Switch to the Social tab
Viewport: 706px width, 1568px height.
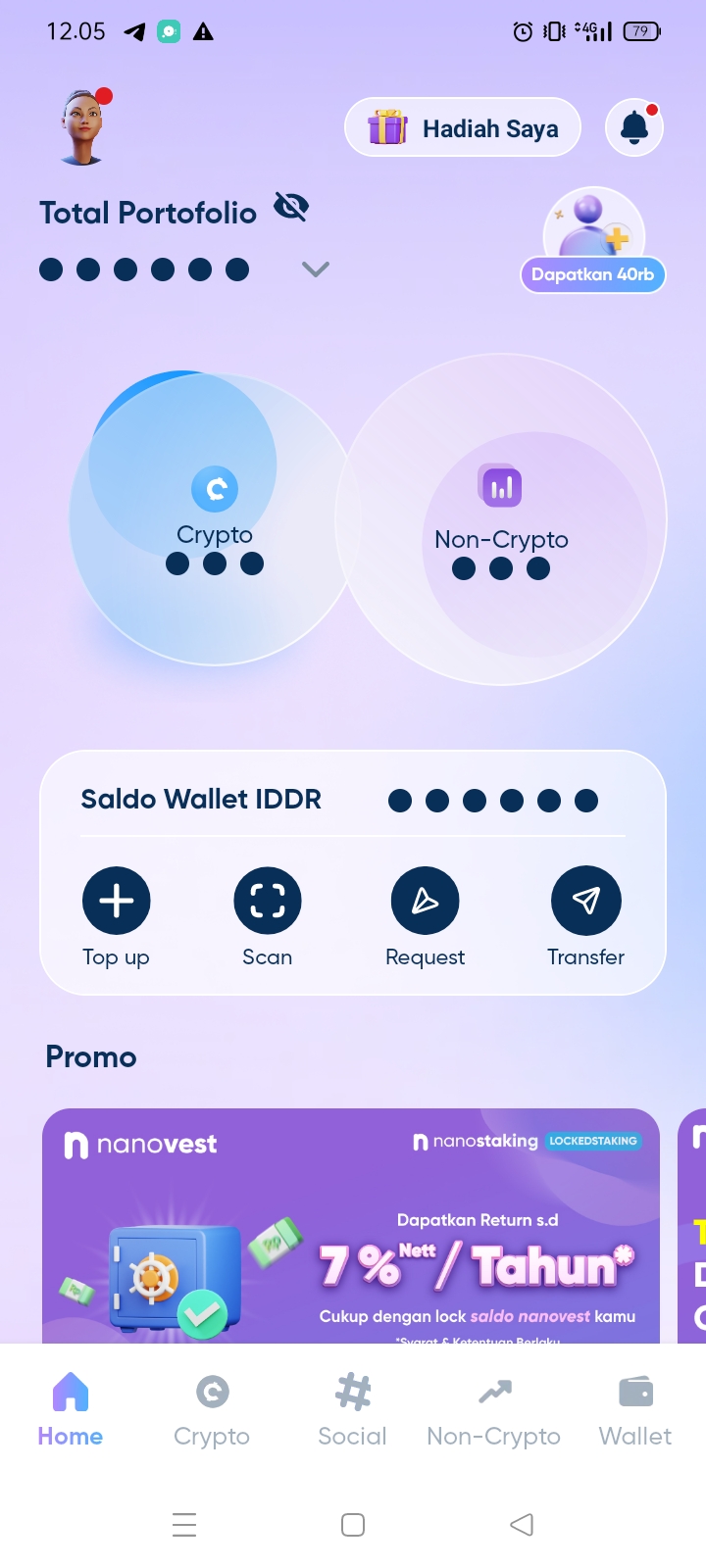(353, 1409)
